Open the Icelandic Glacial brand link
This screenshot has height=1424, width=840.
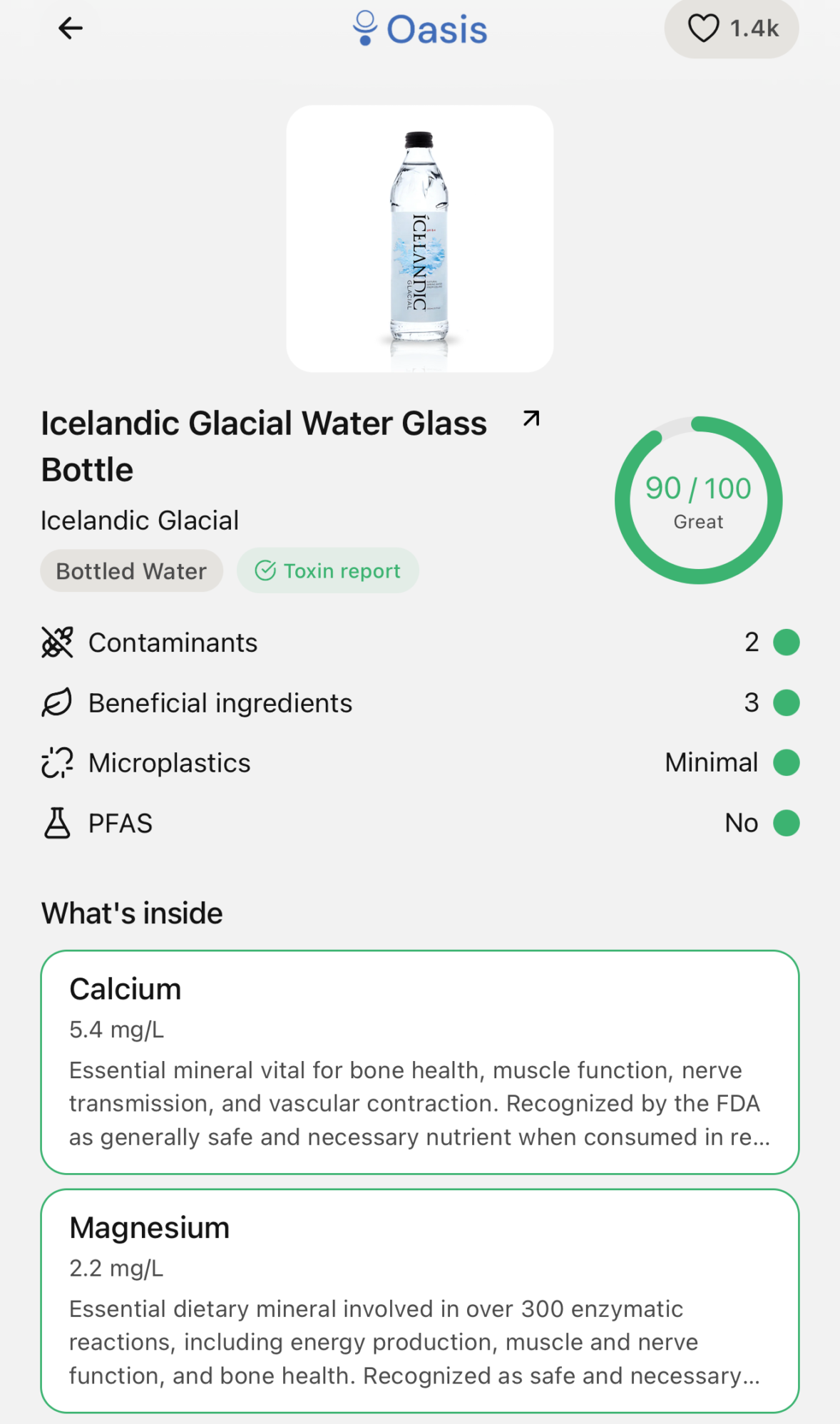[140, 520]
